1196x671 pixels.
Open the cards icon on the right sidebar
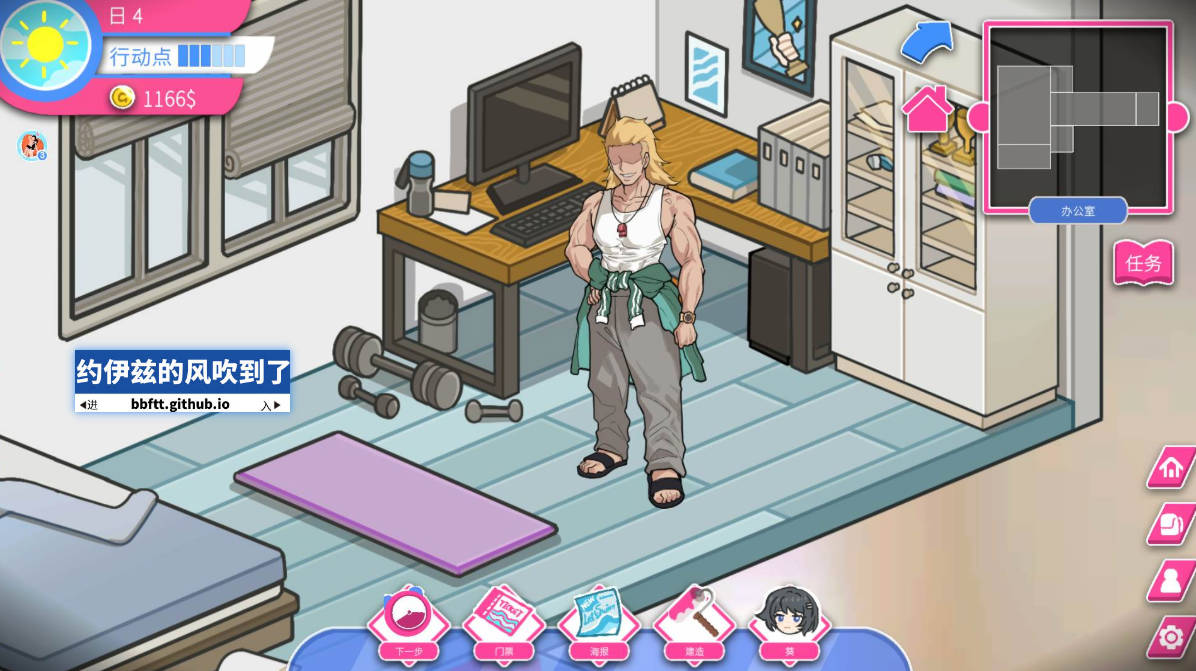click(1171, 523)
